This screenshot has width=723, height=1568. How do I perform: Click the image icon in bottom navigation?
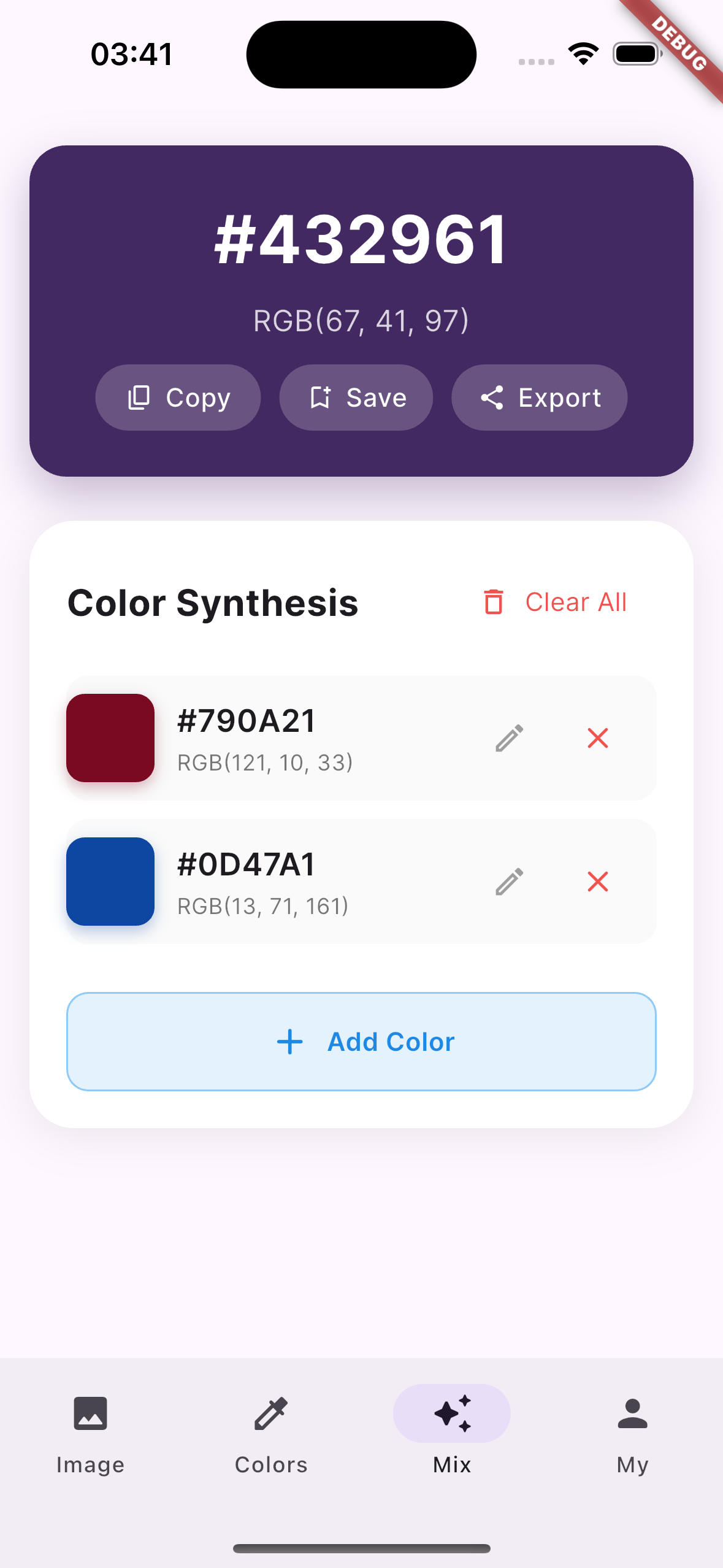pos(90,1413)
